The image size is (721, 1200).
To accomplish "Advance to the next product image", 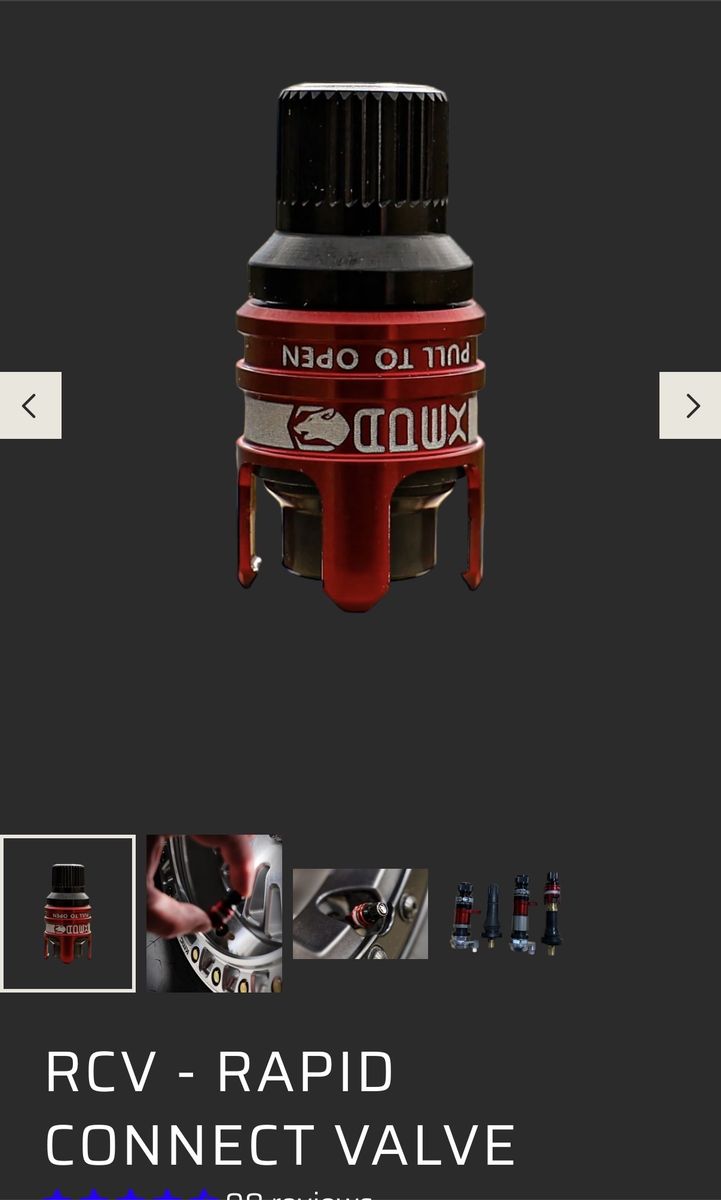I will tap(690, 405).
